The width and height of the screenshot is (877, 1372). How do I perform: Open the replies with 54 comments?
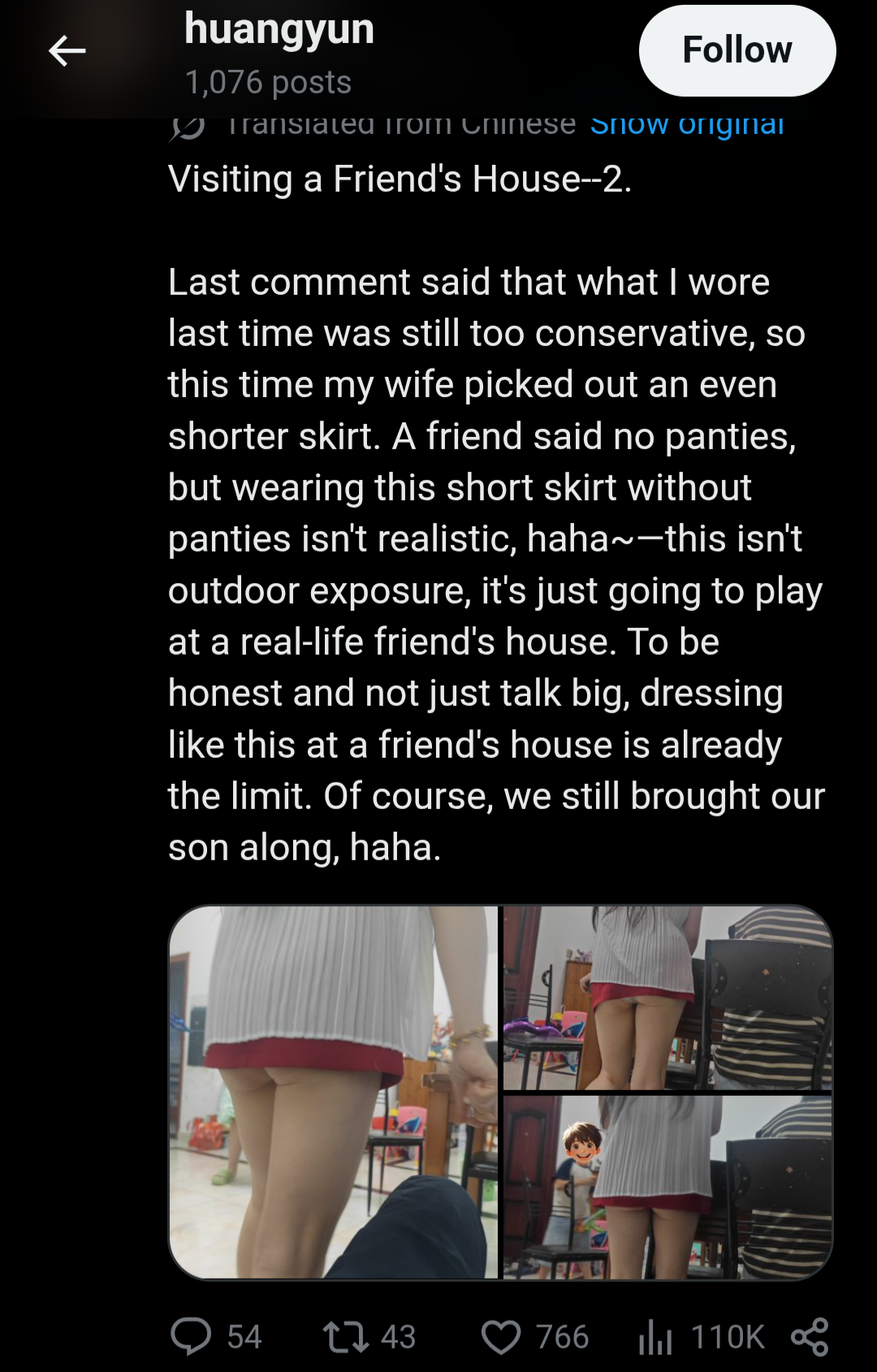[x=216, y=1336]
